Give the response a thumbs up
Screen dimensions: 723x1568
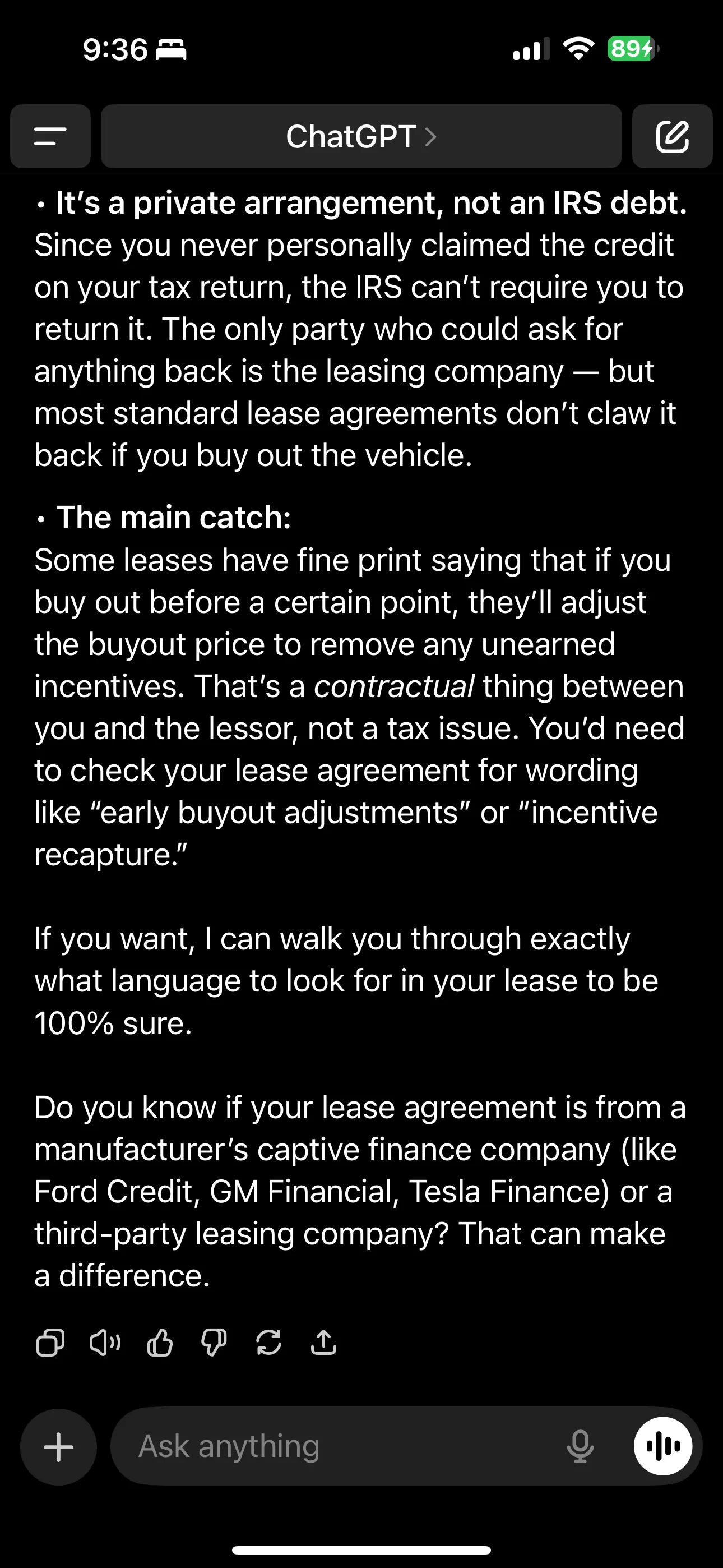[160, 1341]
